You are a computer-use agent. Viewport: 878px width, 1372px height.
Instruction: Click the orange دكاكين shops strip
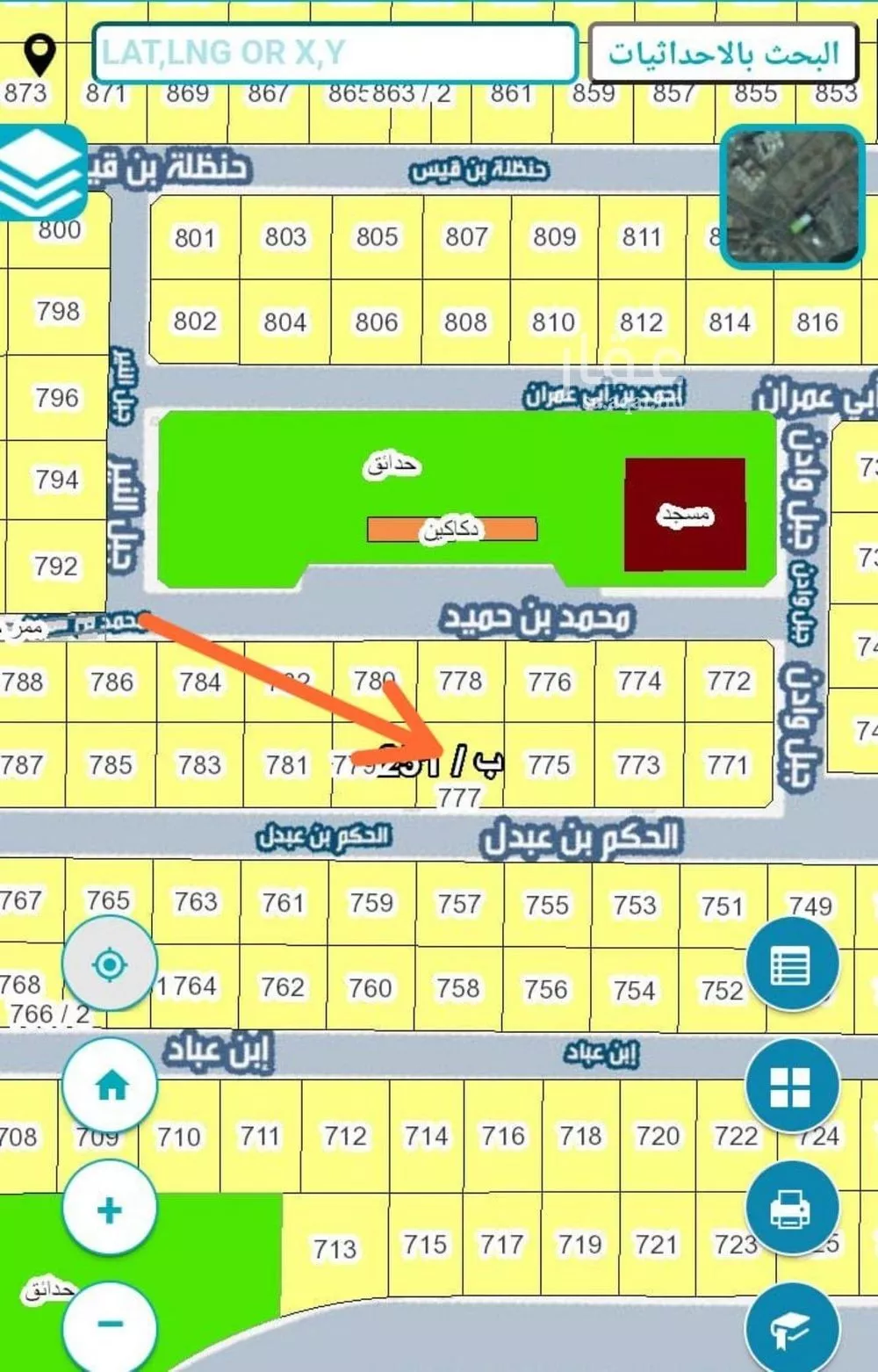pos(453,528)
